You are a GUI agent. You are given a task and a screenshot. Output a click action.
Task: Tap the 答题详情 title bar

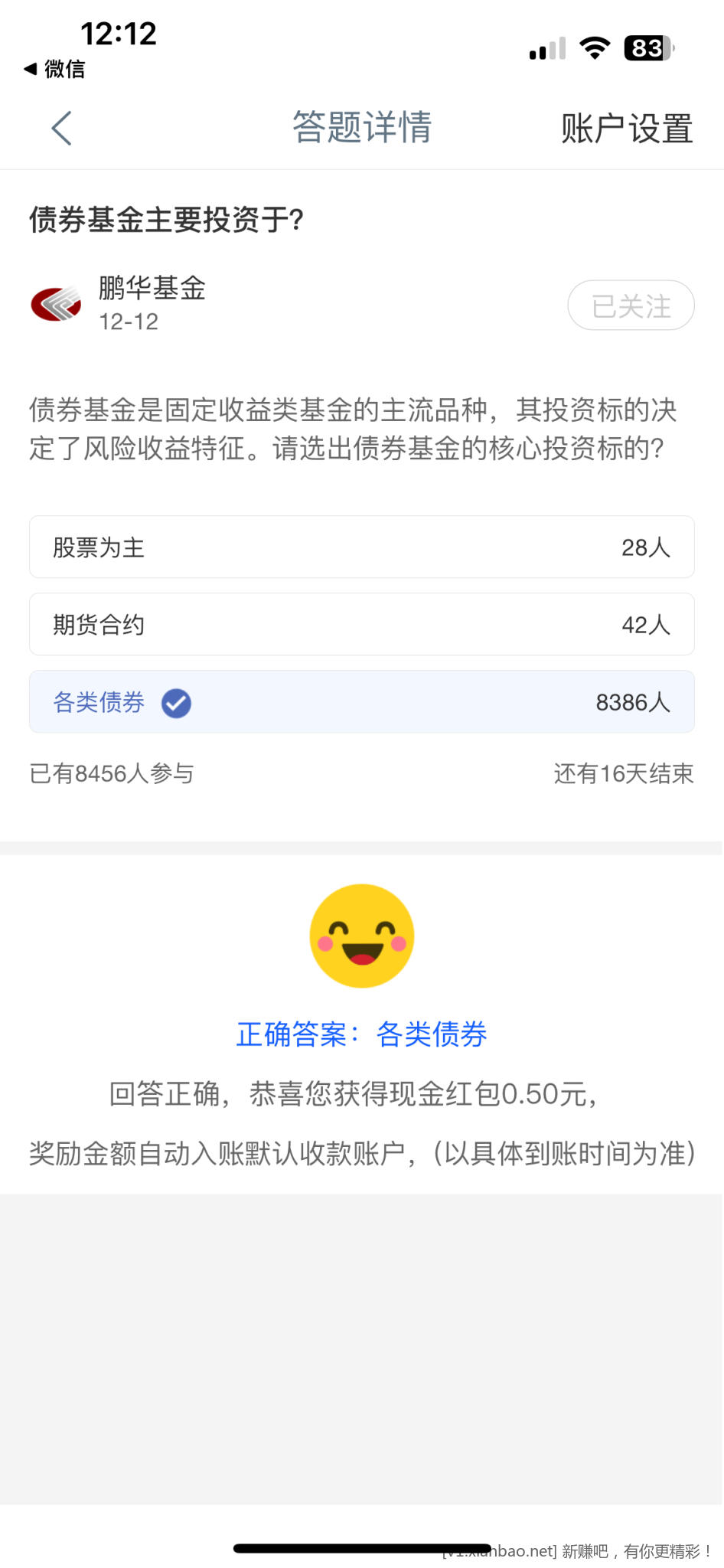pyautogui.click(x=360, y=127)
